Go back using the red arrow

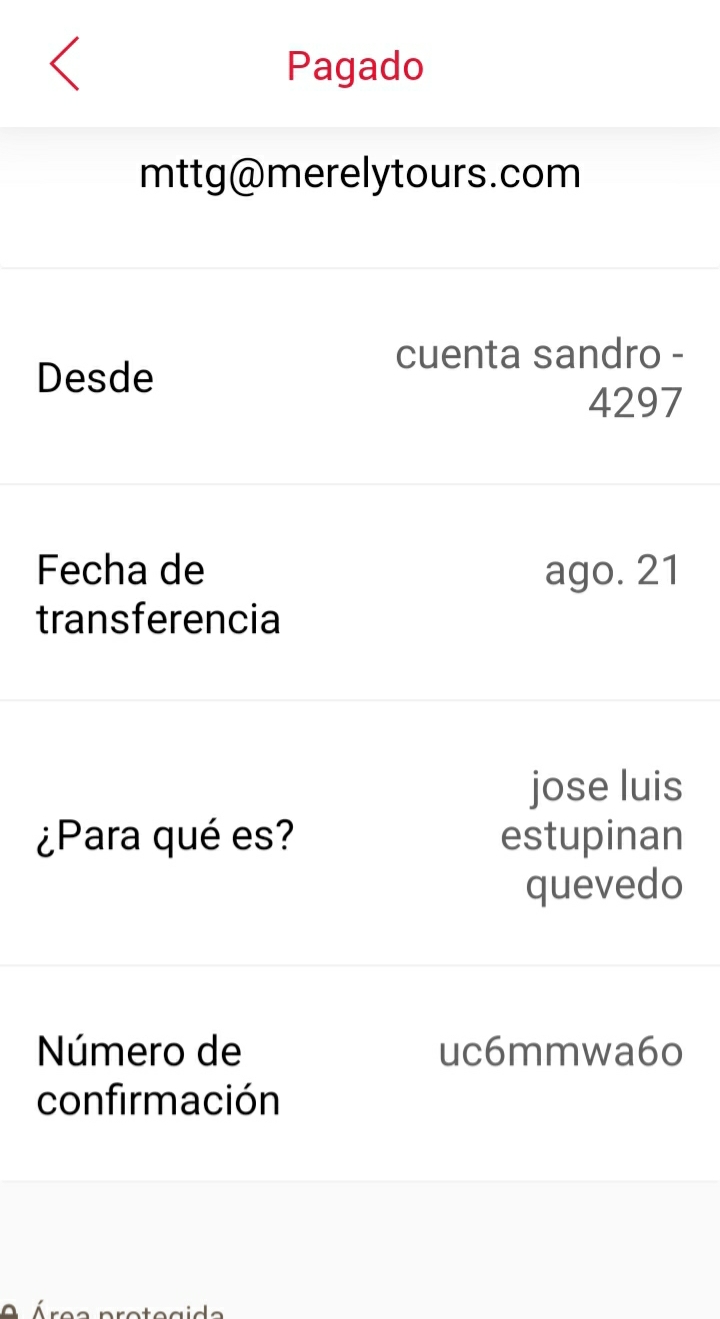[x=64, y=65]
